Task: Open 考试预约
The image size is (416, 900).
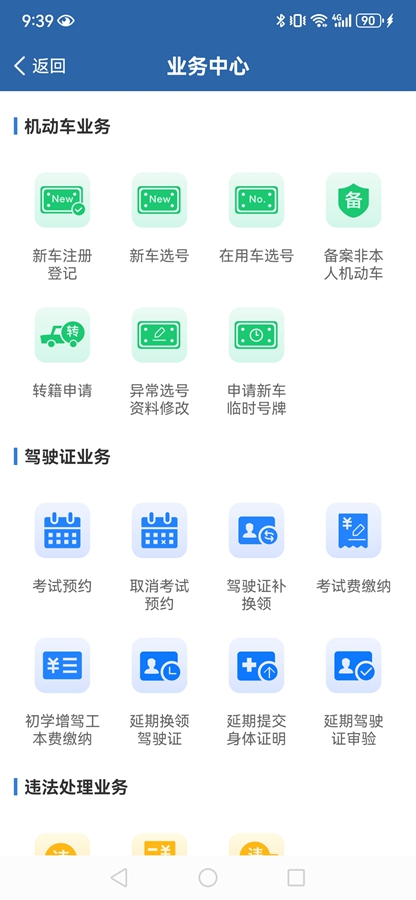Action: (x=62, y=548)
